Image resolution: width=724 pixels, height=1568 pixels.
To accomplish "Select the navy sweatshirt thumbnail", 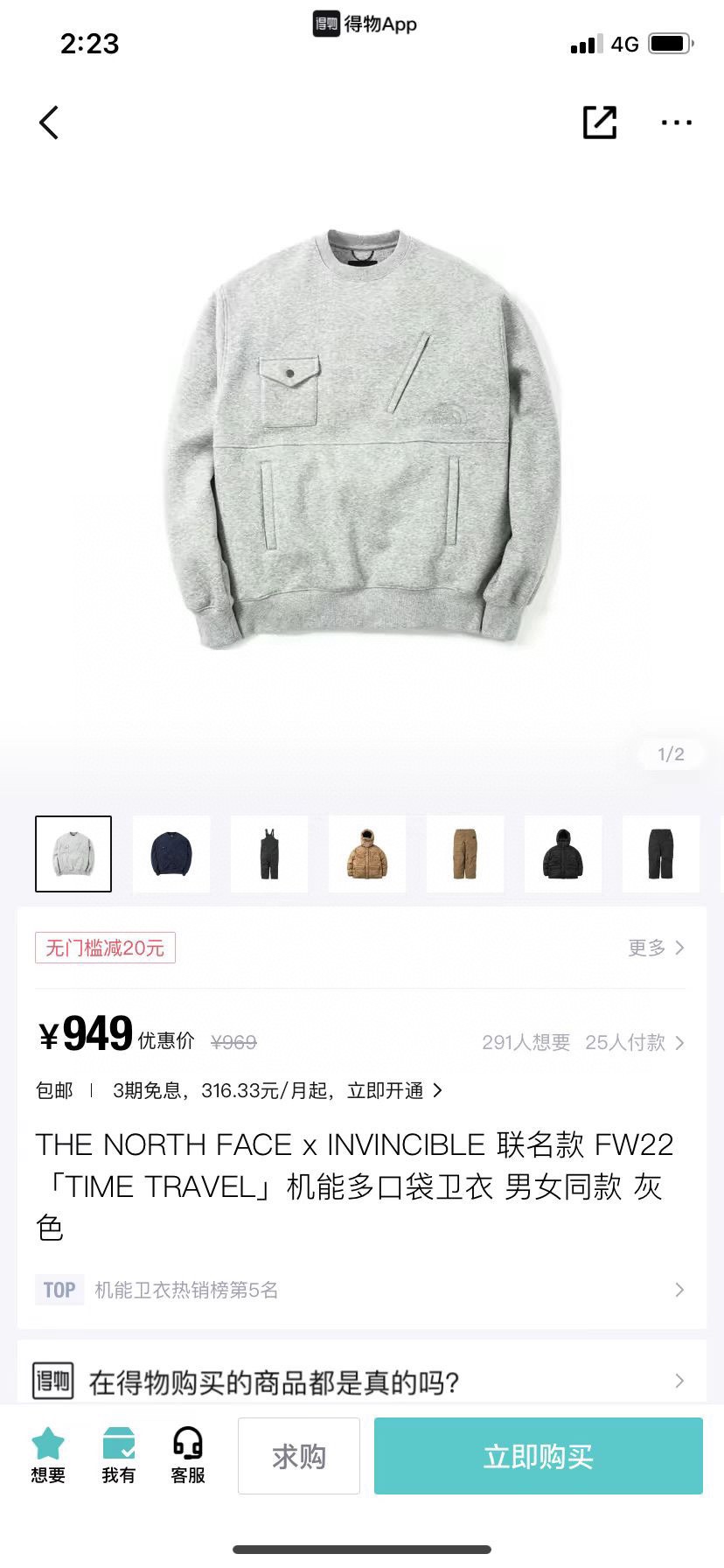I will [x=171, y=854].
